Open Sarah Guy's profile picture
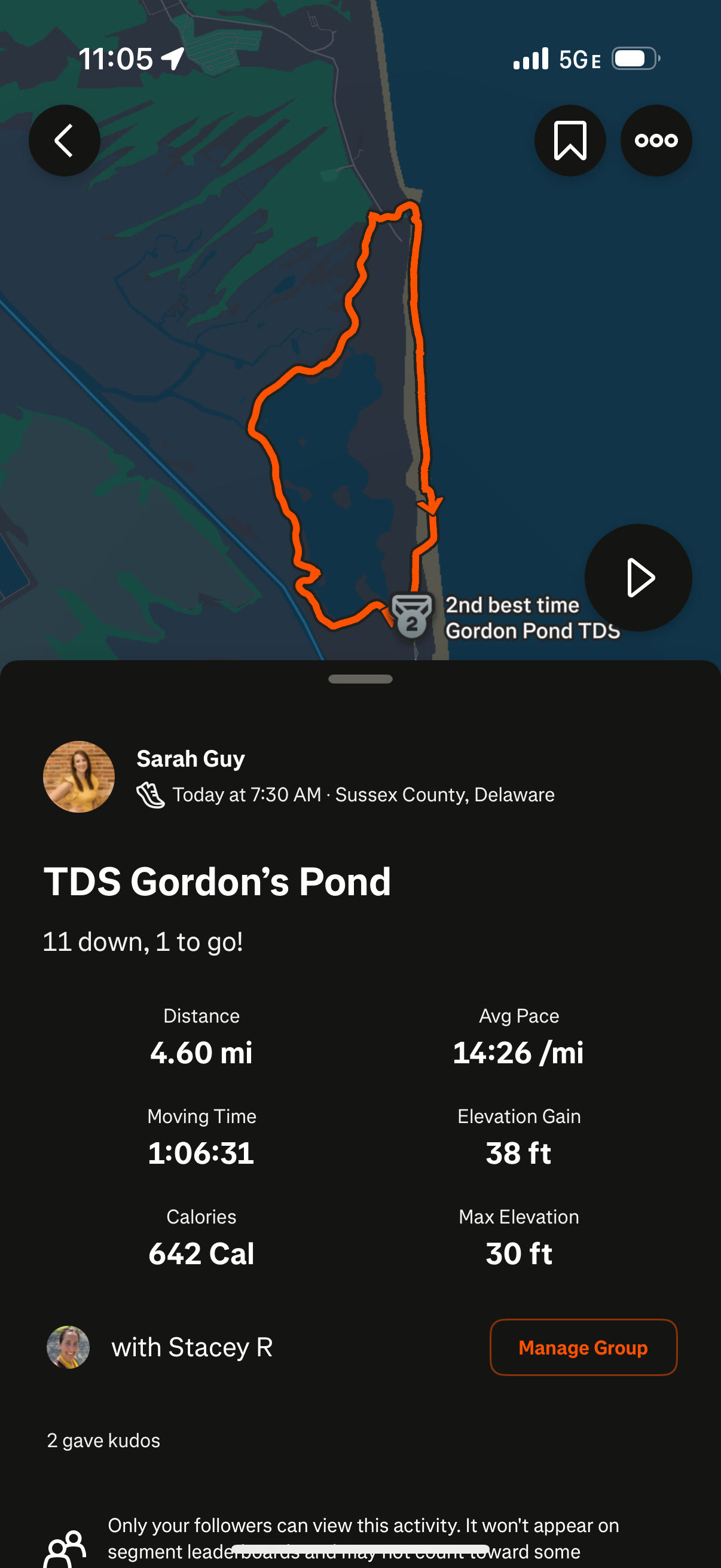Image resolution: width=721 pixels, height=1568 pixels. pos(78,776)
